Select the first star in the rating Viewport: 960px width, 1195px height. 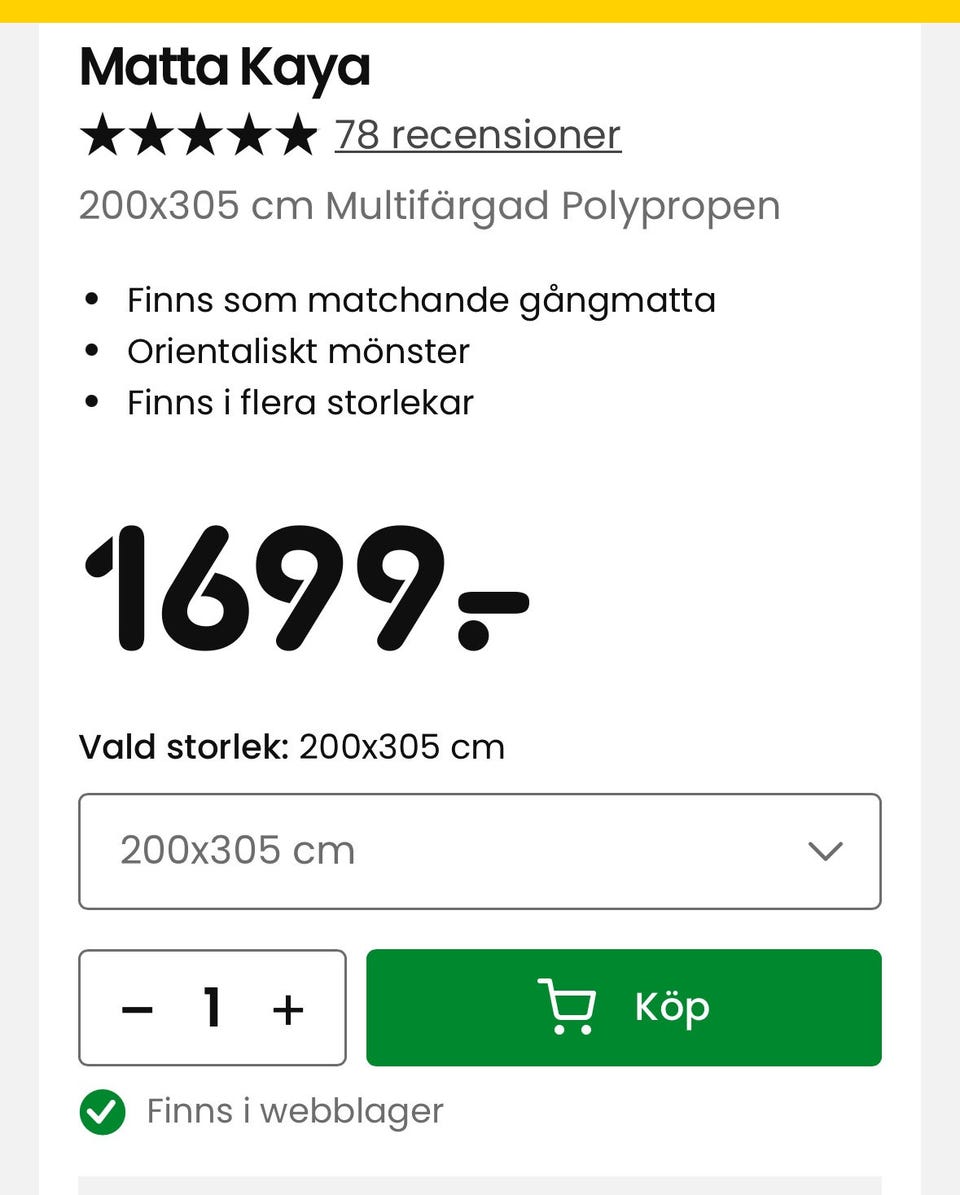(x=104, y=133)
